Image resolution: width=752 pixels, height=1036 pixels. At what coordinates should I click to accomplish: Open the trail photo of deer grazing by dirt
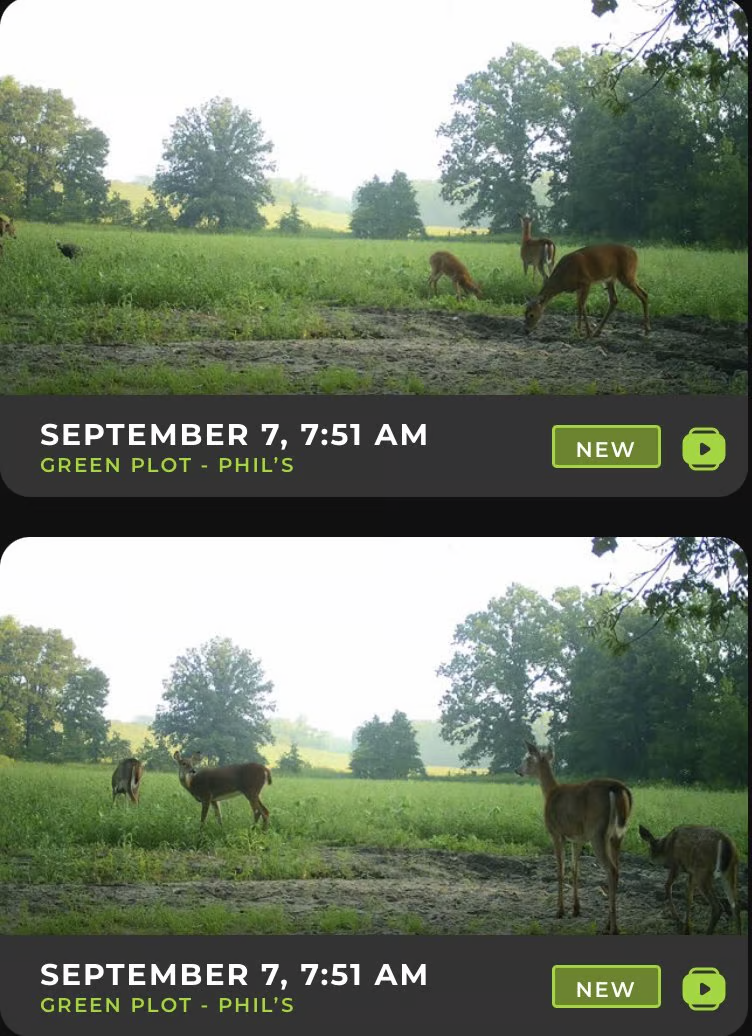375,200
